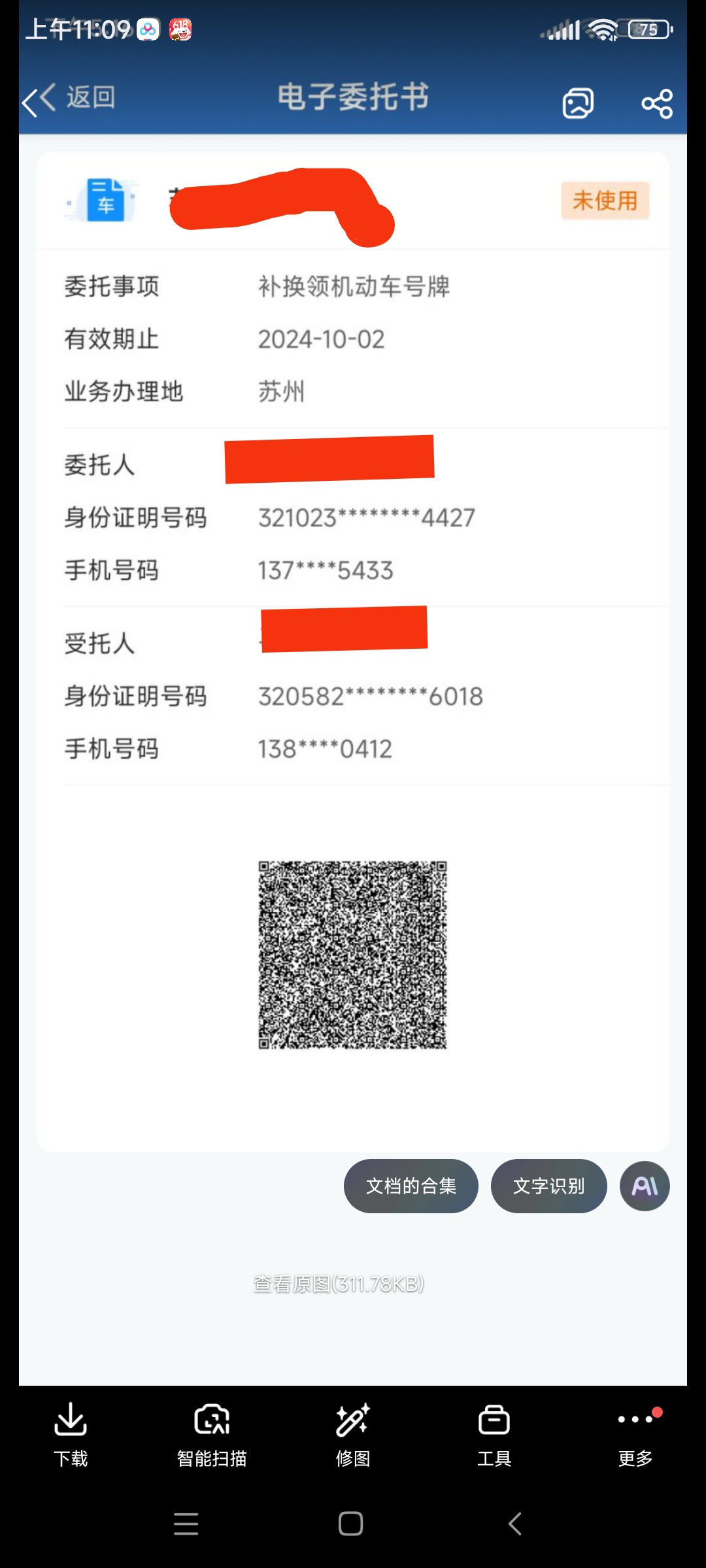Go back using the system back button
This screenshot has height=1568, width=706.
(515, 1524)
